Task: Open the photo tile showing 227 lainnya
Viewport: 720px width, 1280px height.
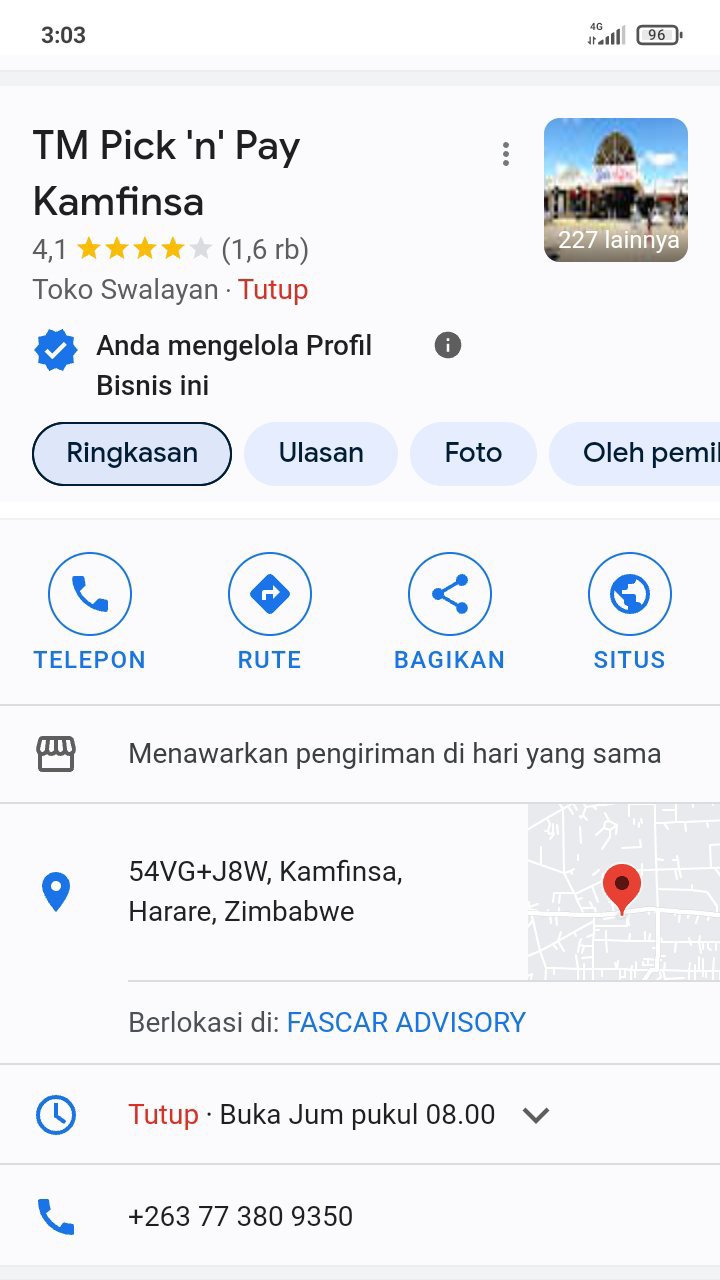Action: [x=615, y=190]
